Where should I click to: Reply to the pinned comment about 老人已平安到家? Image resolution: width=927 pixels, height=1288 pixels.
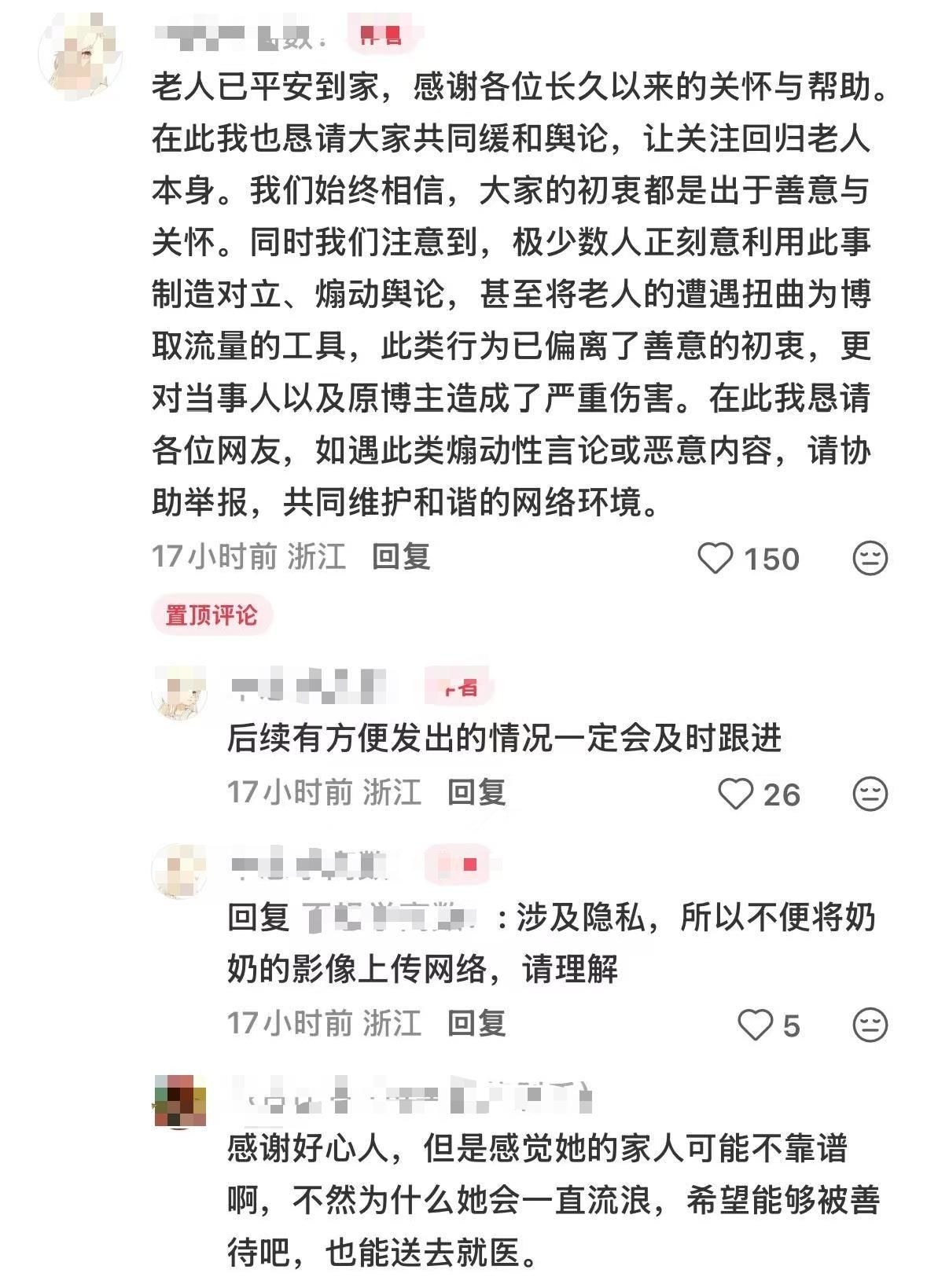point(401,556)
